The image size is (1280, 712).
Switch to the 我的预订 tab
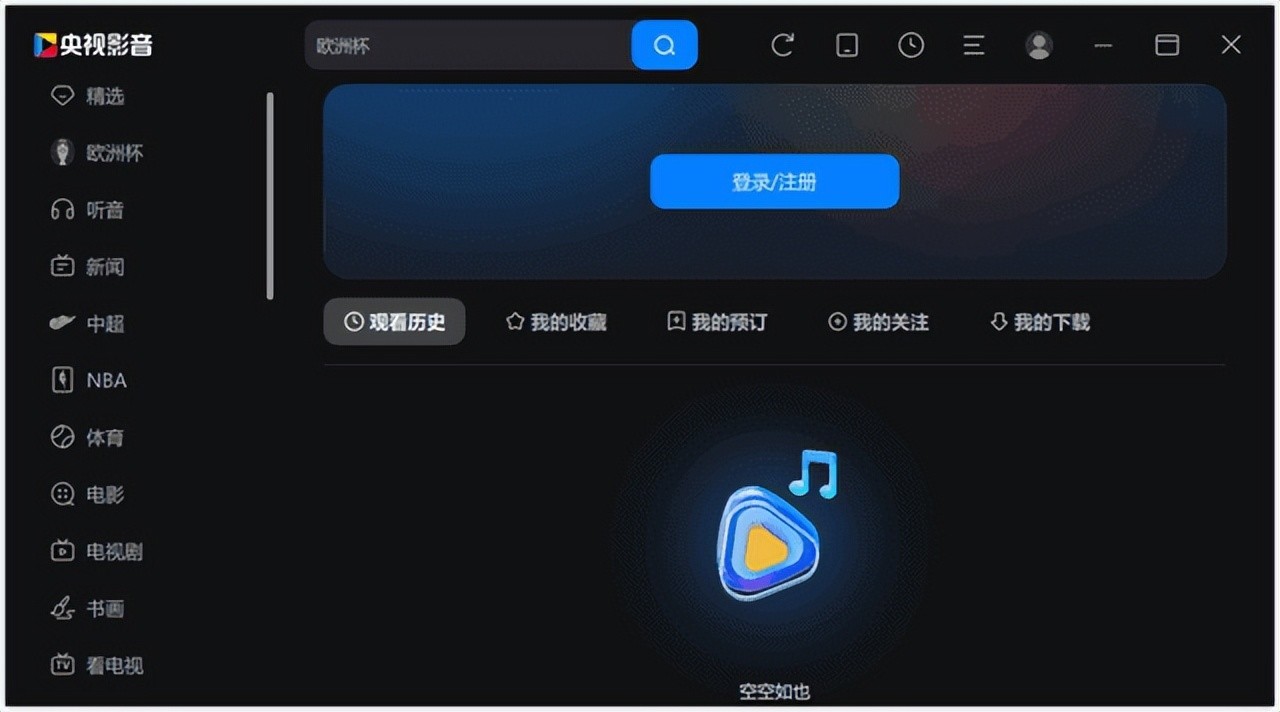[717, 322]
